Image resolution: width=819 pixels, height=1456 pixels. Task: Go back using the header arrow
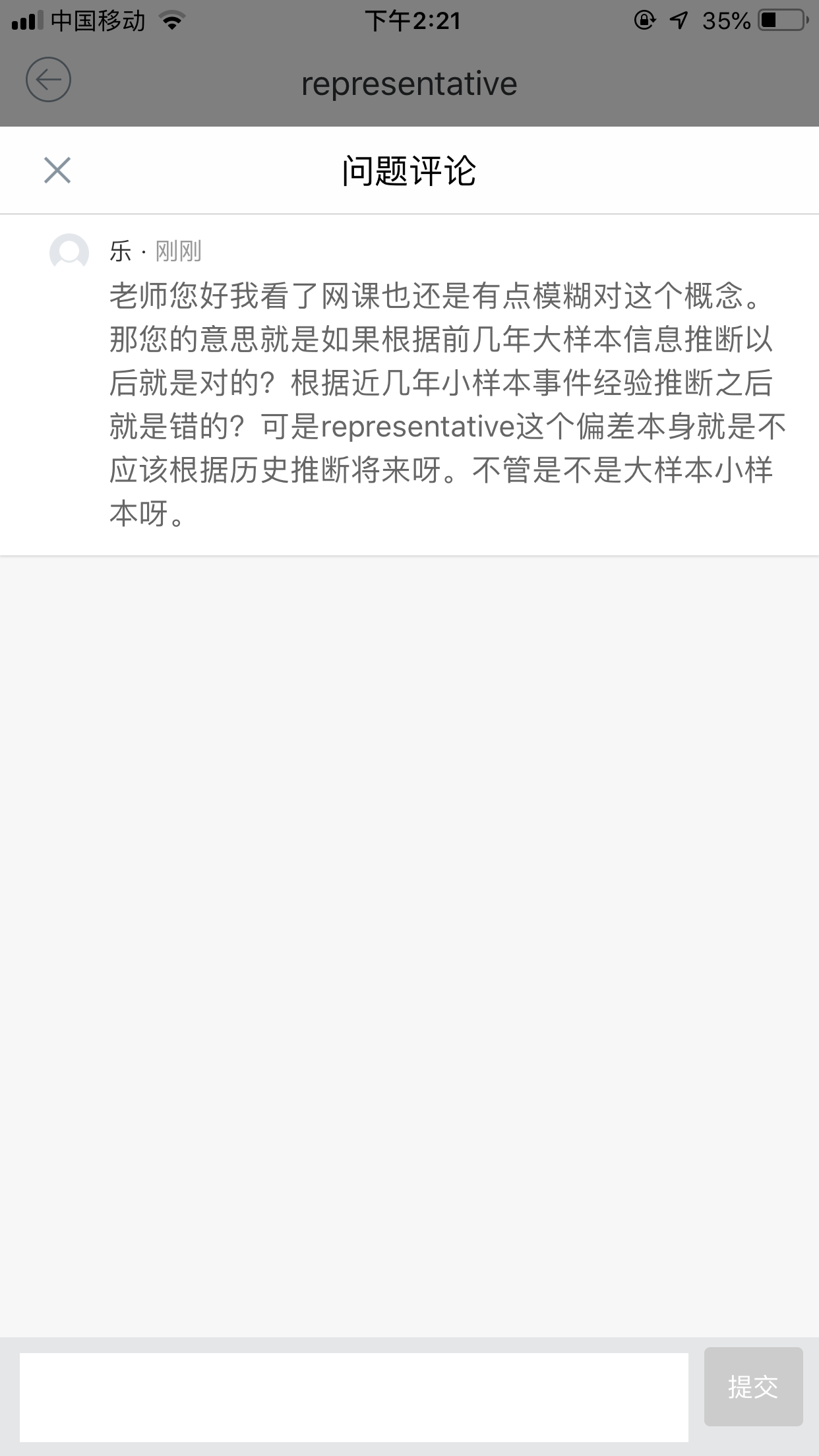(x=48, y=80)
